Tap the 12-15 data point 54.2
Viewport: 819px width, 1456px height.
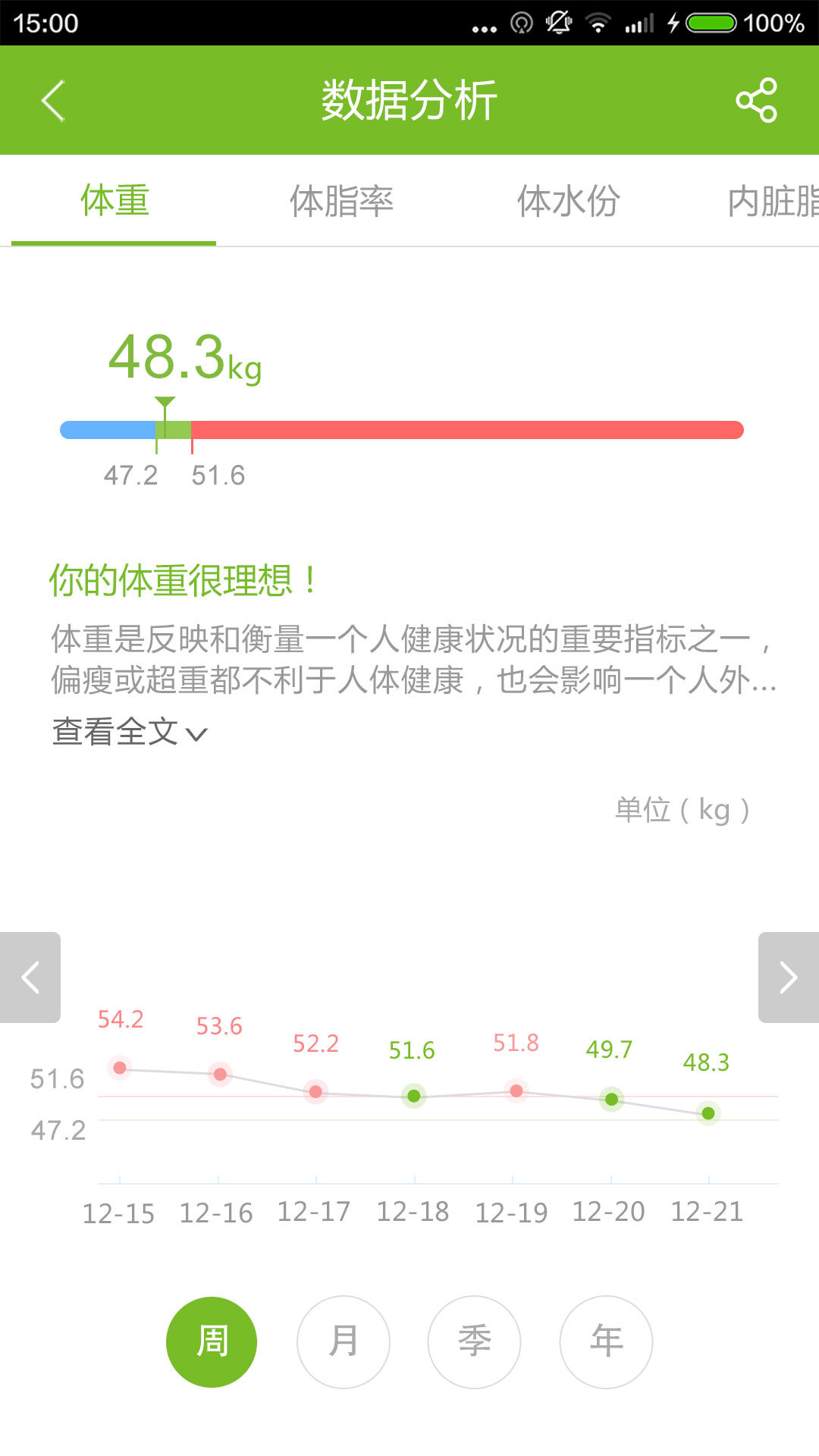(120, 1068)
